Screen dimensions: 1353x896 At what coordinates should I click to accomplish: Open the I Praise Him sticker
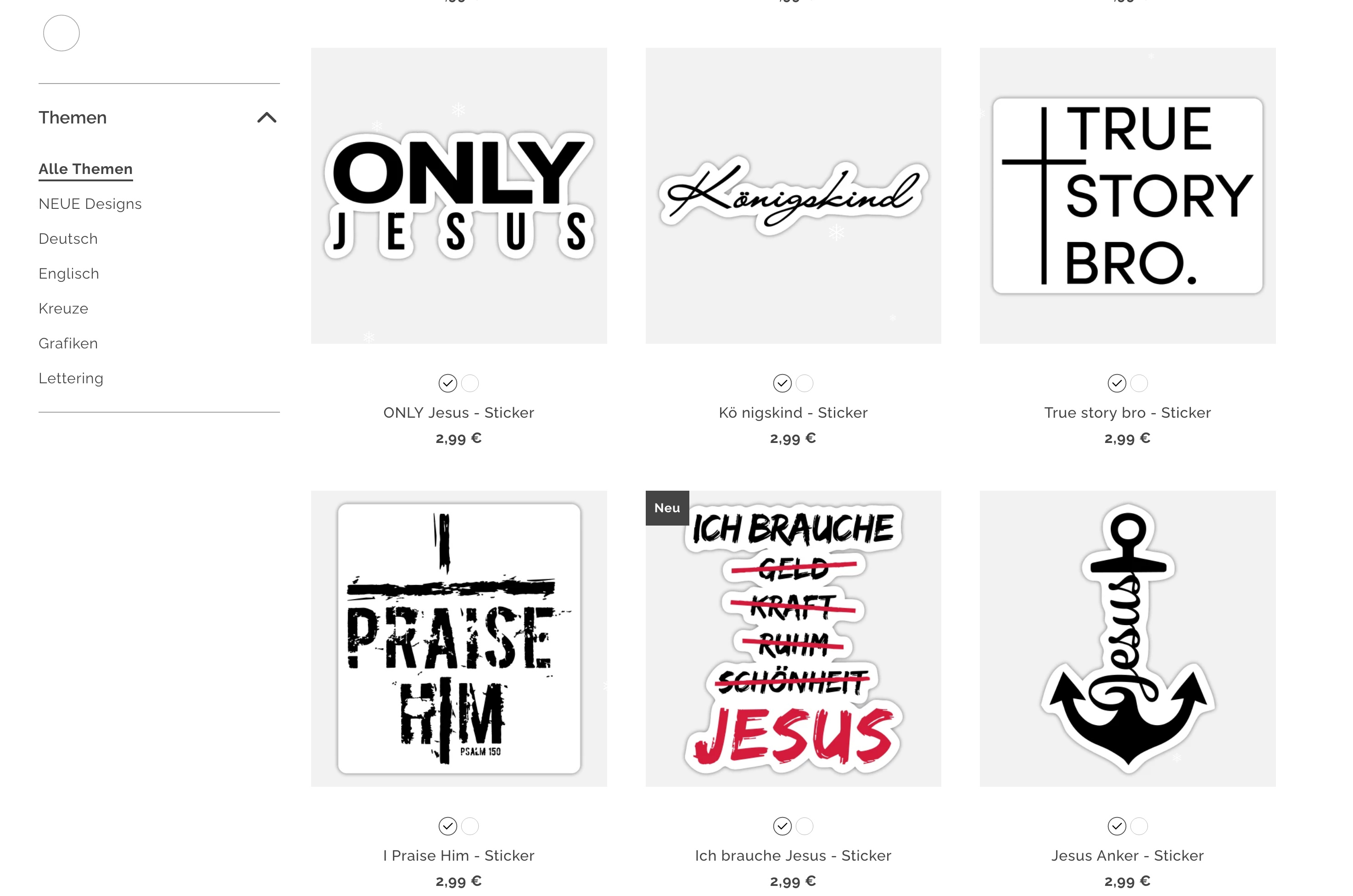[x=458, y=638]
